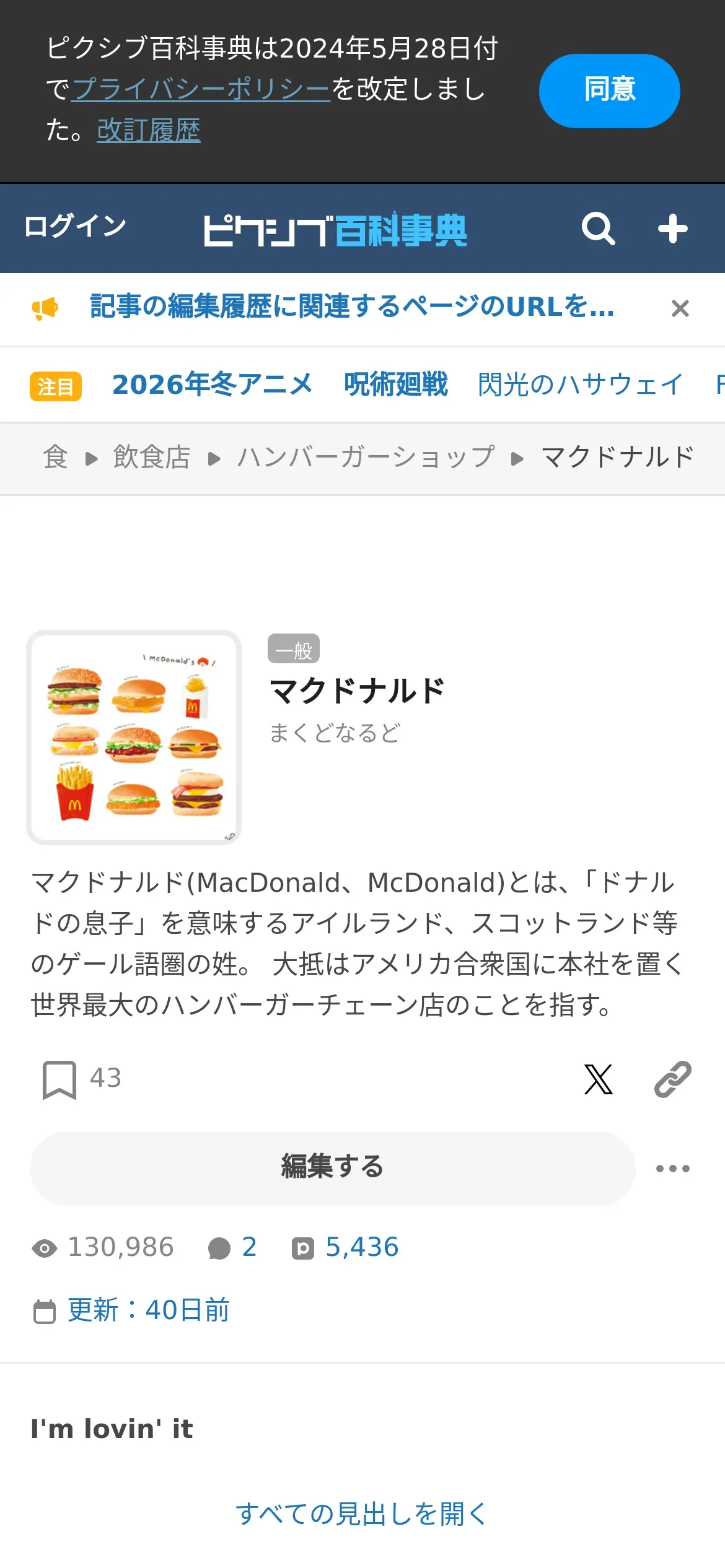Open the 2026年冬アニメ trending topic
This screenshot has height=1568, width=725.
212,385
